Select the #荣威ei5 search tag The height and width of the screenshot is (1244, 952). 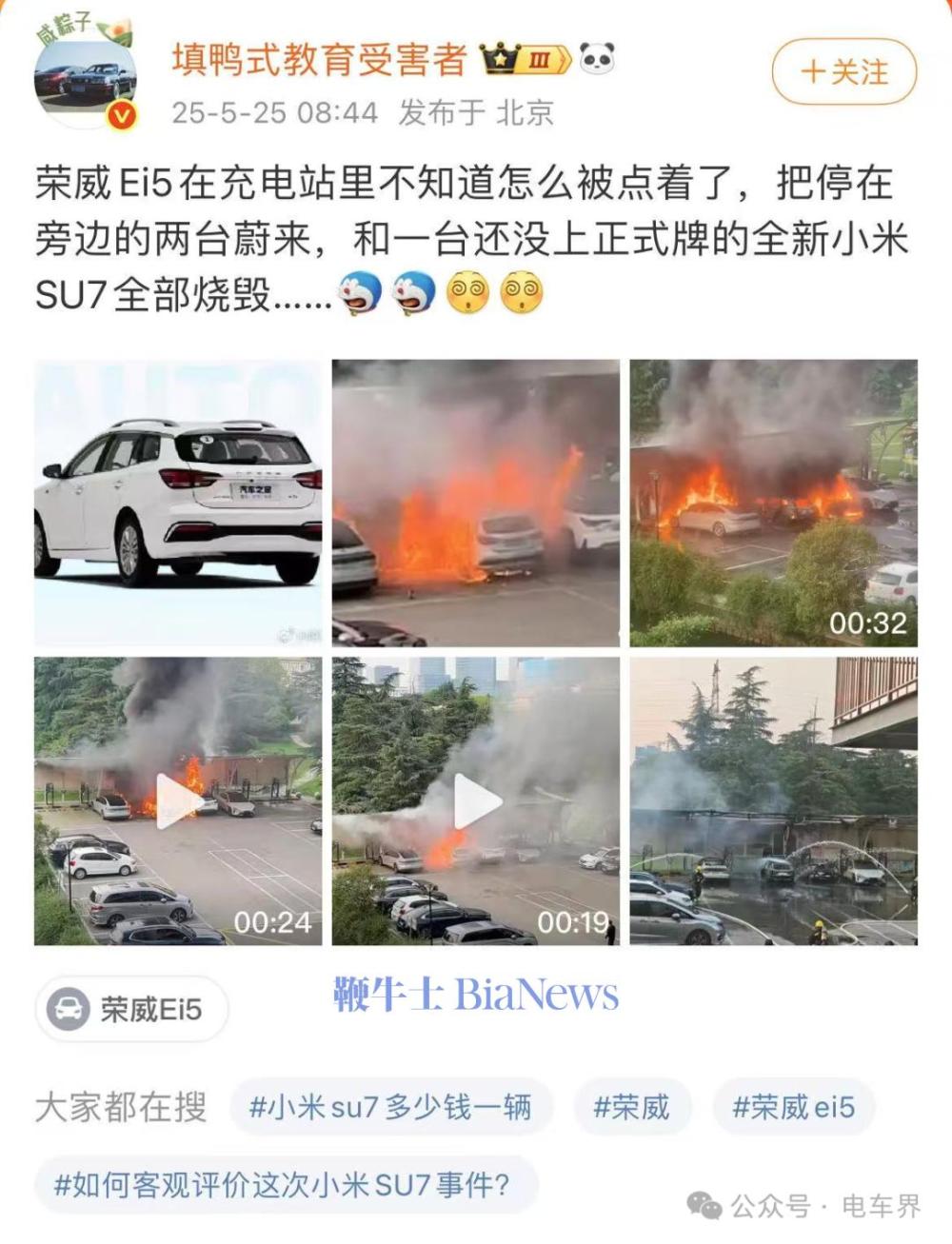793,1107
